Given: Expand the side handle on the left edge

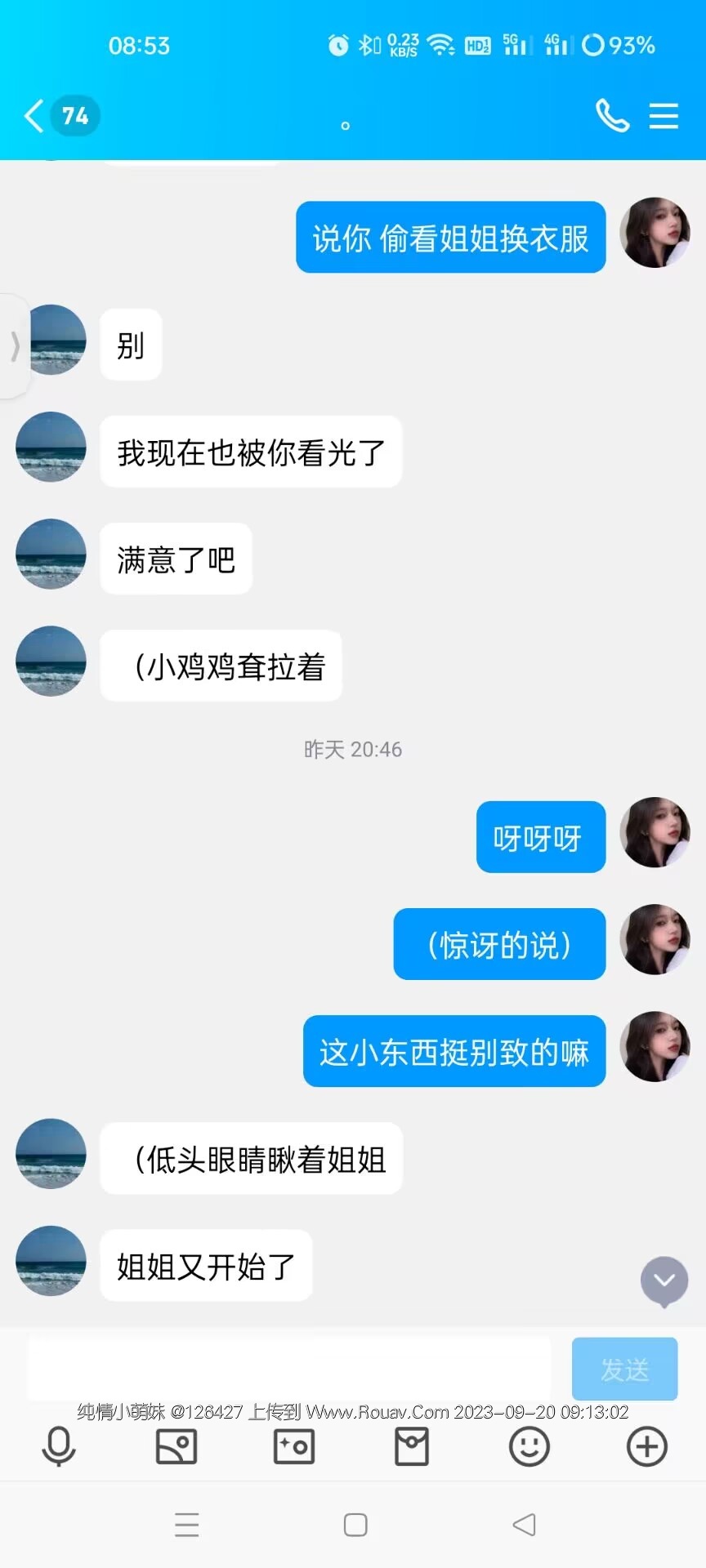Looking at the screenshot, I should [14, 346].
